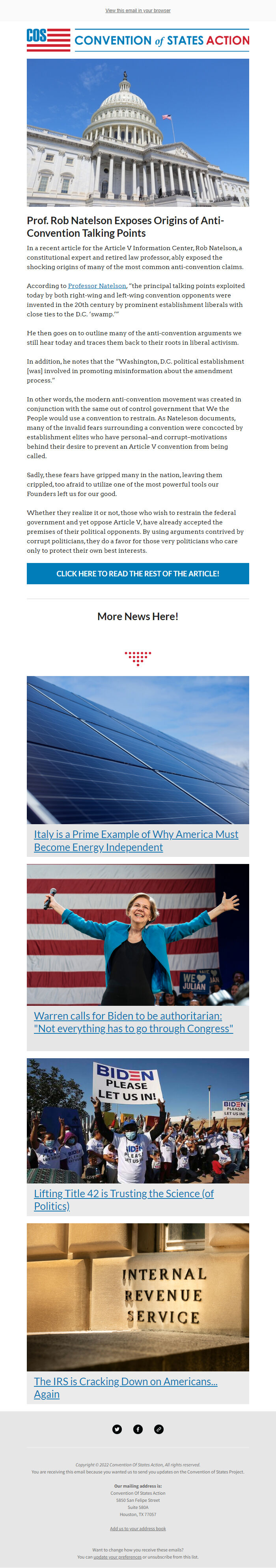Tap 'Add us to your address book'
Viewport: 276px width, 1568px height.
(138, 1529)
